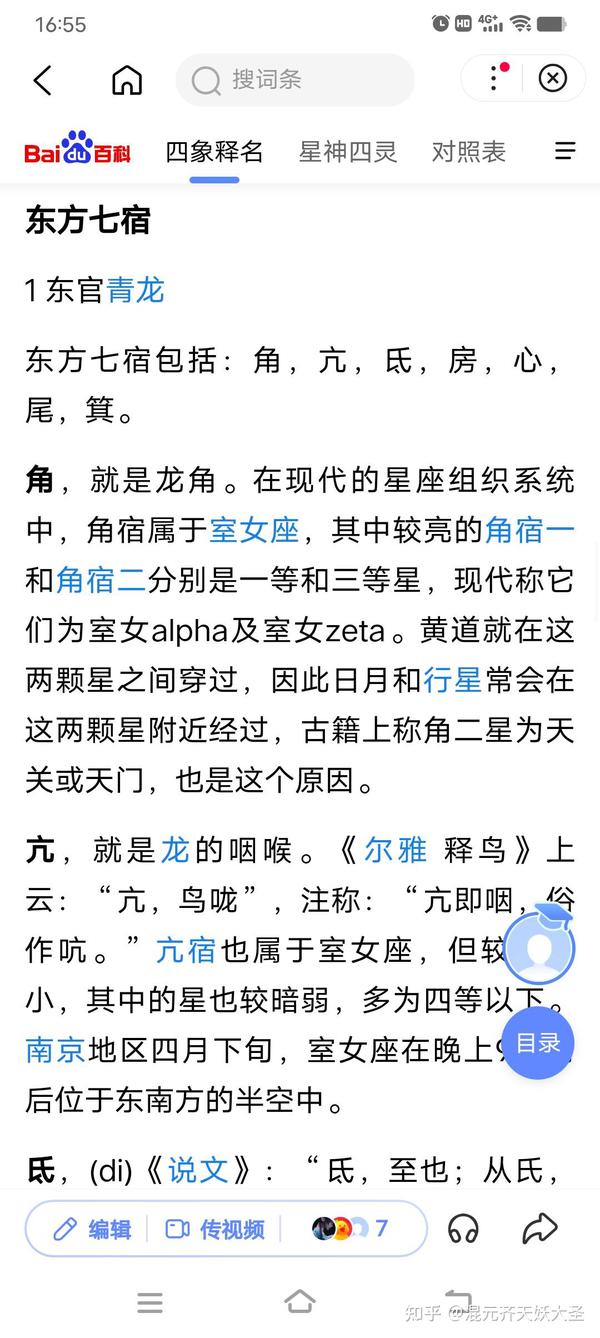Open the 尔雅 link

click(x=396, y=851)
